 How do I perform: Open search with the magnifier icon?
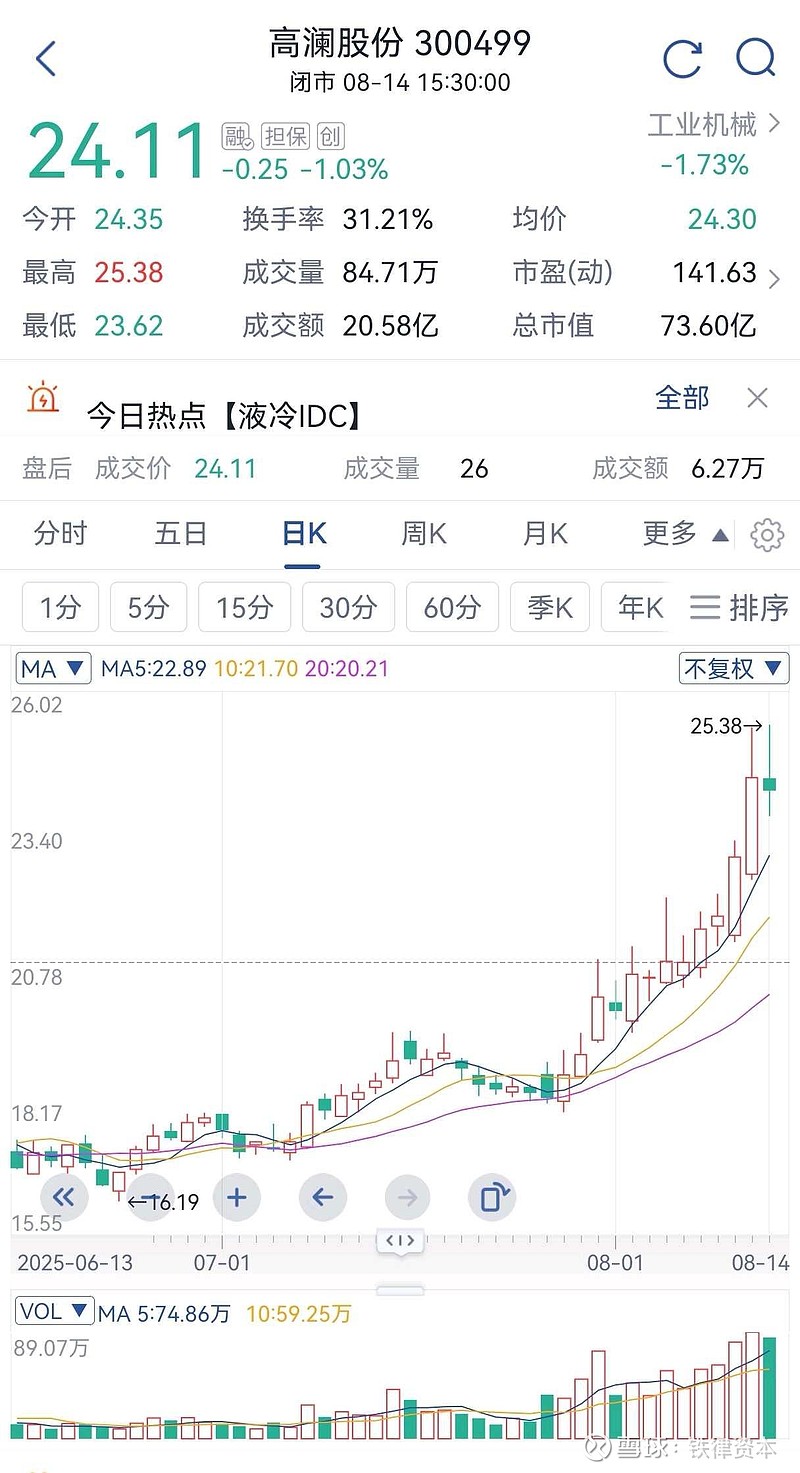tap(756, 58)
